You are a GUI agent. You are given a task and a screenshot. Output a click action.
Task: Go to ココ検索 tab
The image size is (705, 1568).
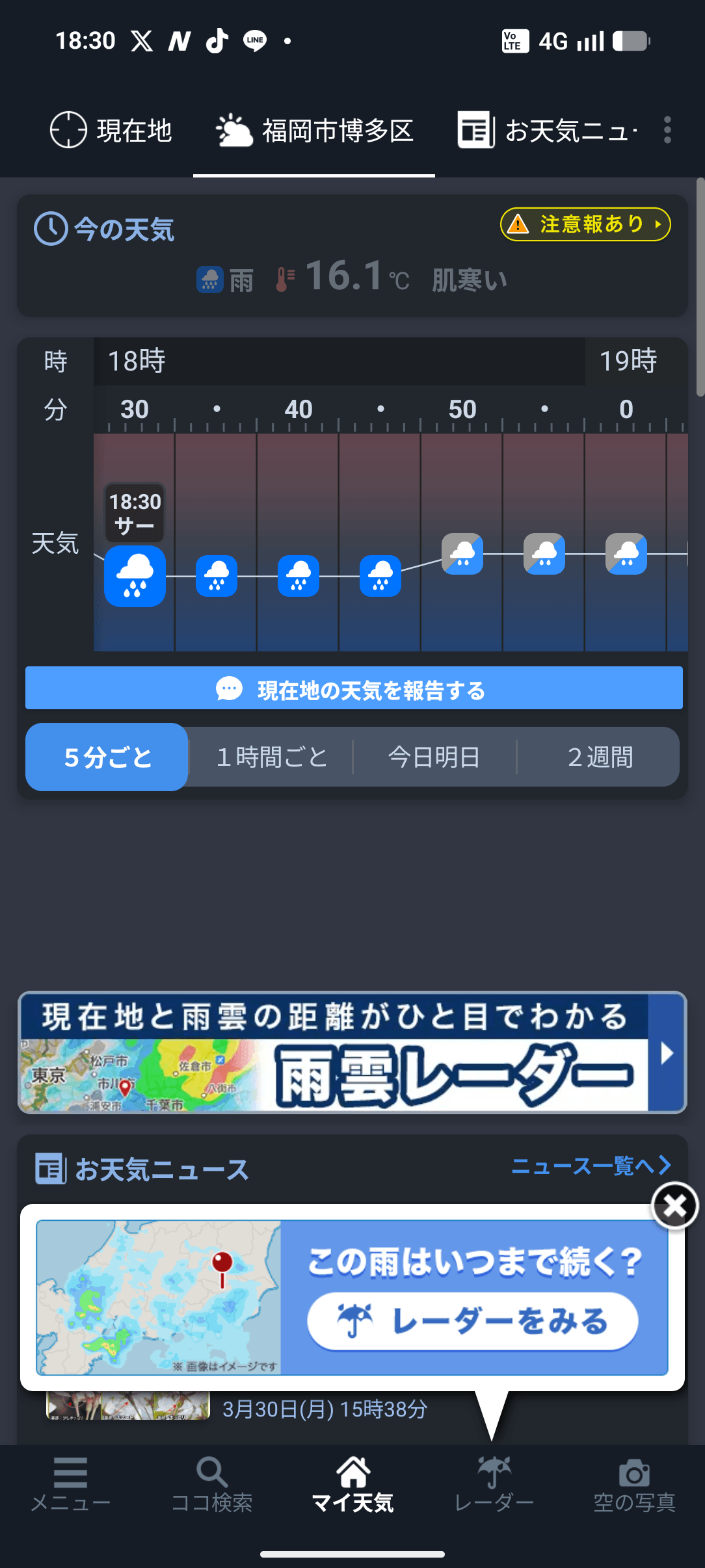211,1484
